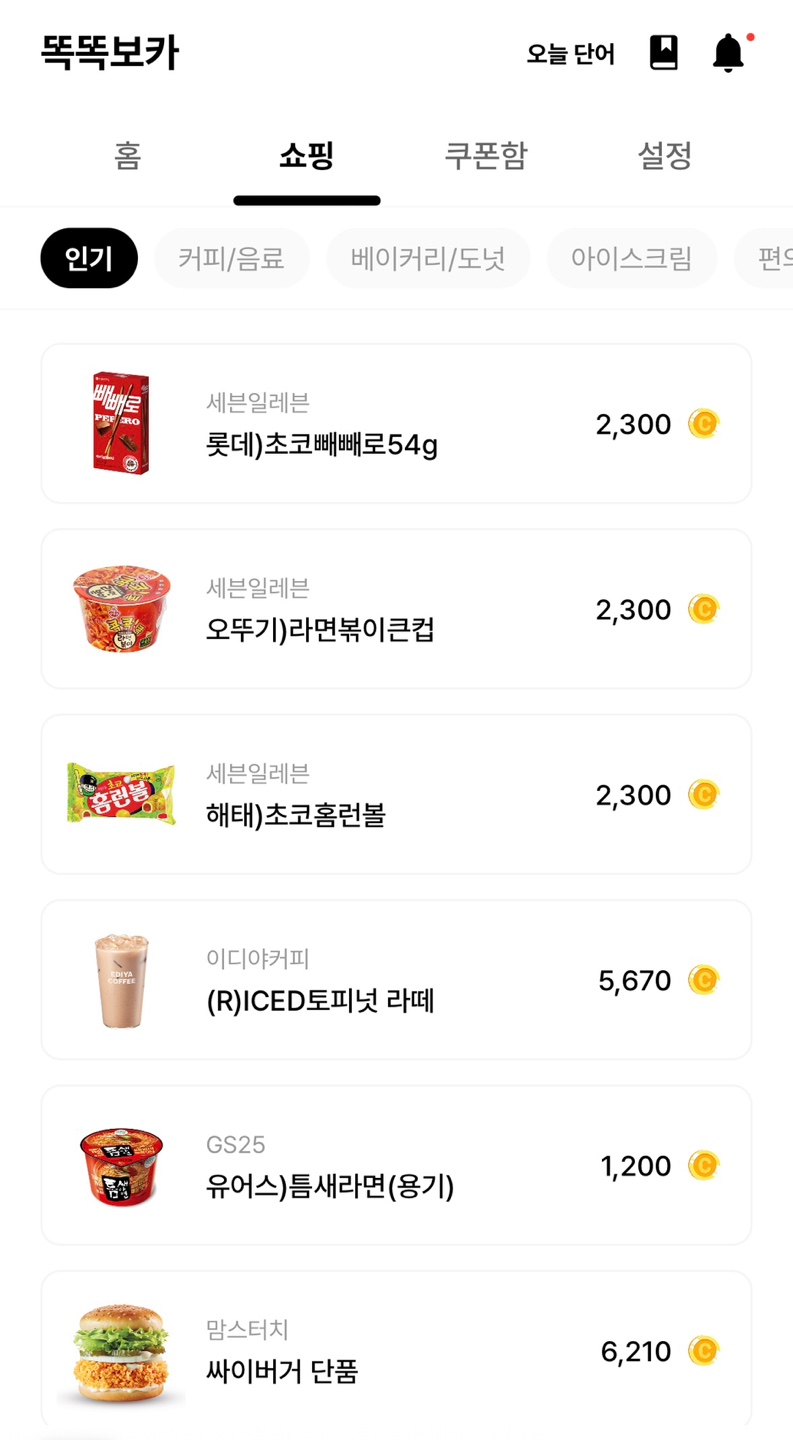Open the 롯데 초코빼빼로 product card

[x=396, y=423]
